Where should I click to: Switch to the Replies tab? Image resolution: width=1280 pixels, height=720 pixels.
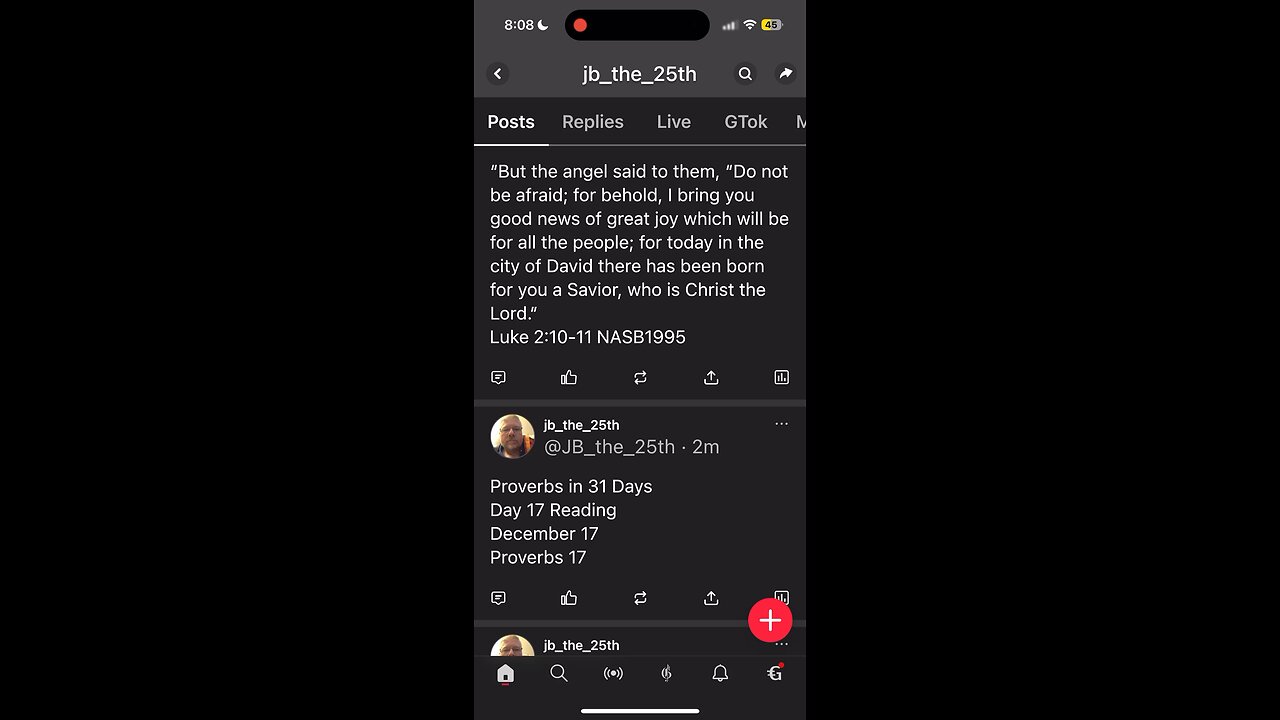point(592,122)
